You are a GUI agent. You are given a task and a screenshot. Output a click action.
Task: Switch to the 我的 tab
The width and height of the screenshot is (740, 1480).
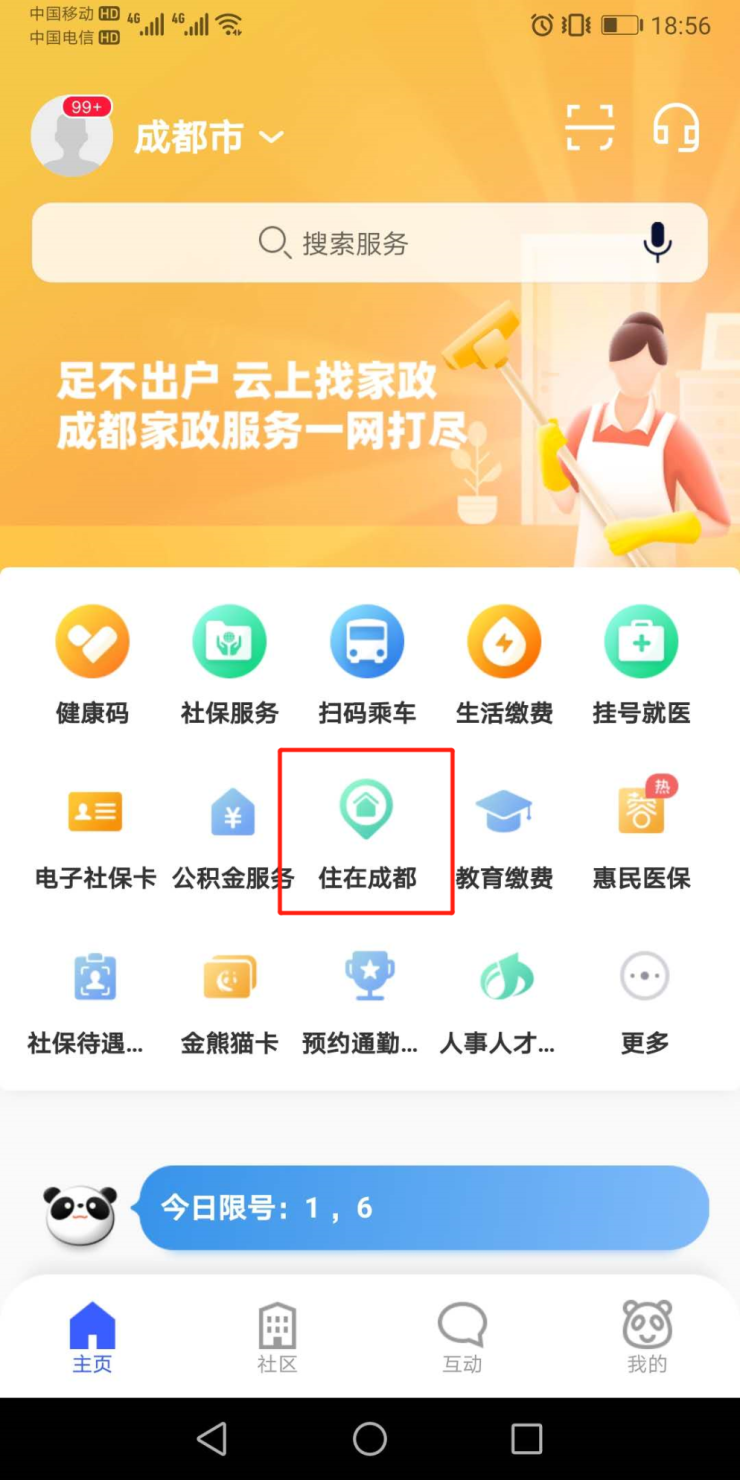click(646, 1337)
